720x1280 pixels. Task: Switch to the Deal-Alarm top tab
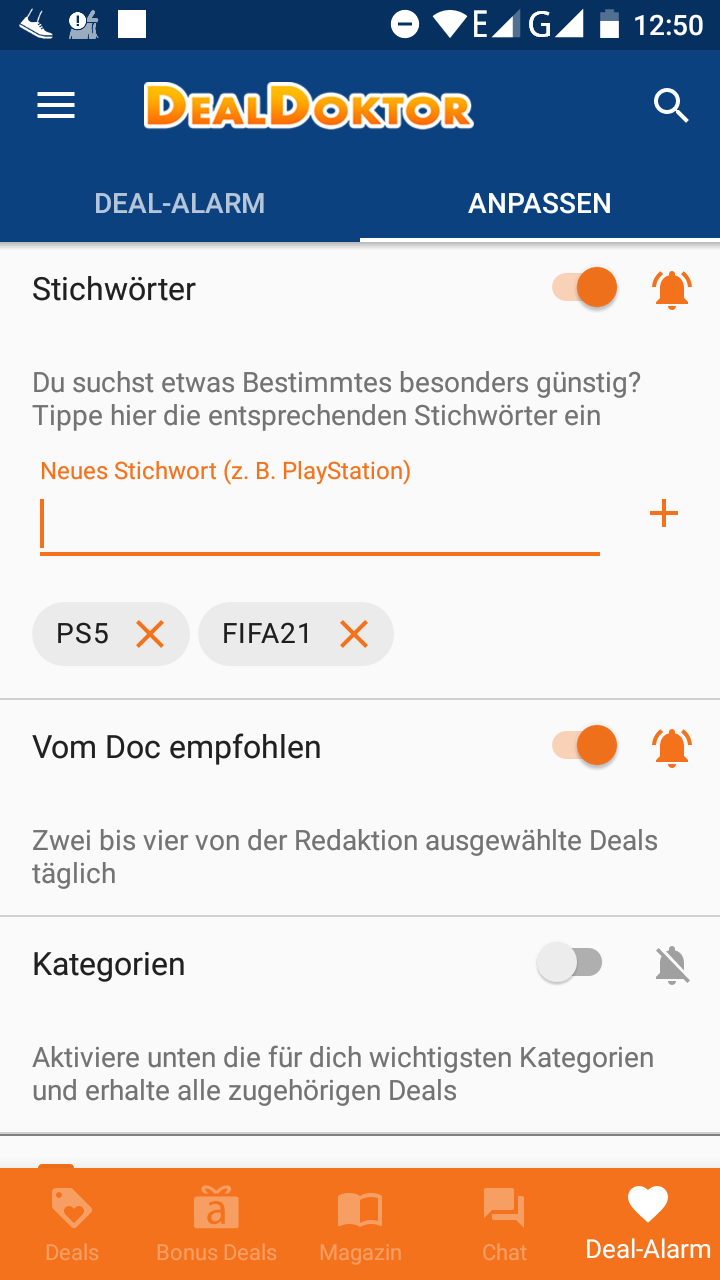coord(180,203)
